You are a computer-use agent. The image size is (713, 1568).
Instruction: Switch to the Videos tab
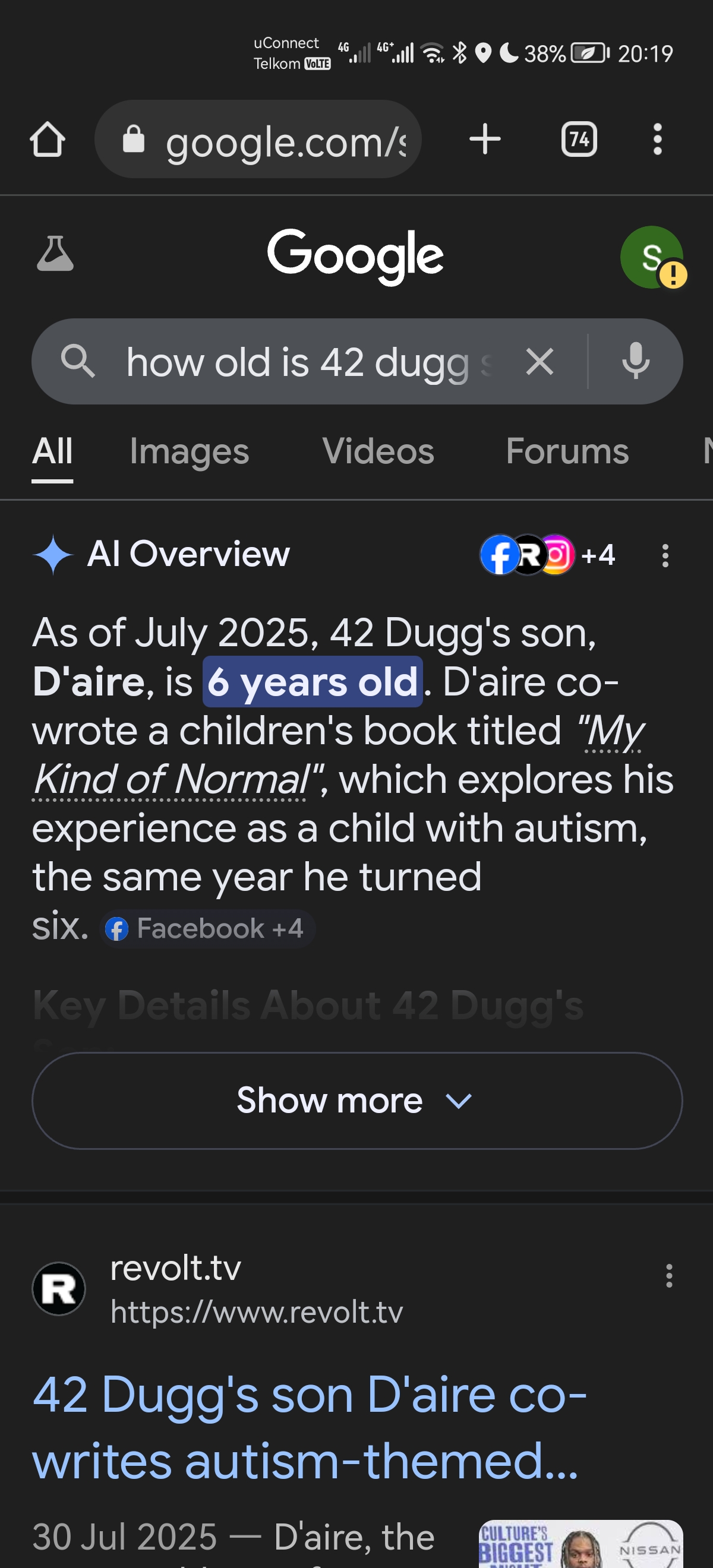point(378,451)
